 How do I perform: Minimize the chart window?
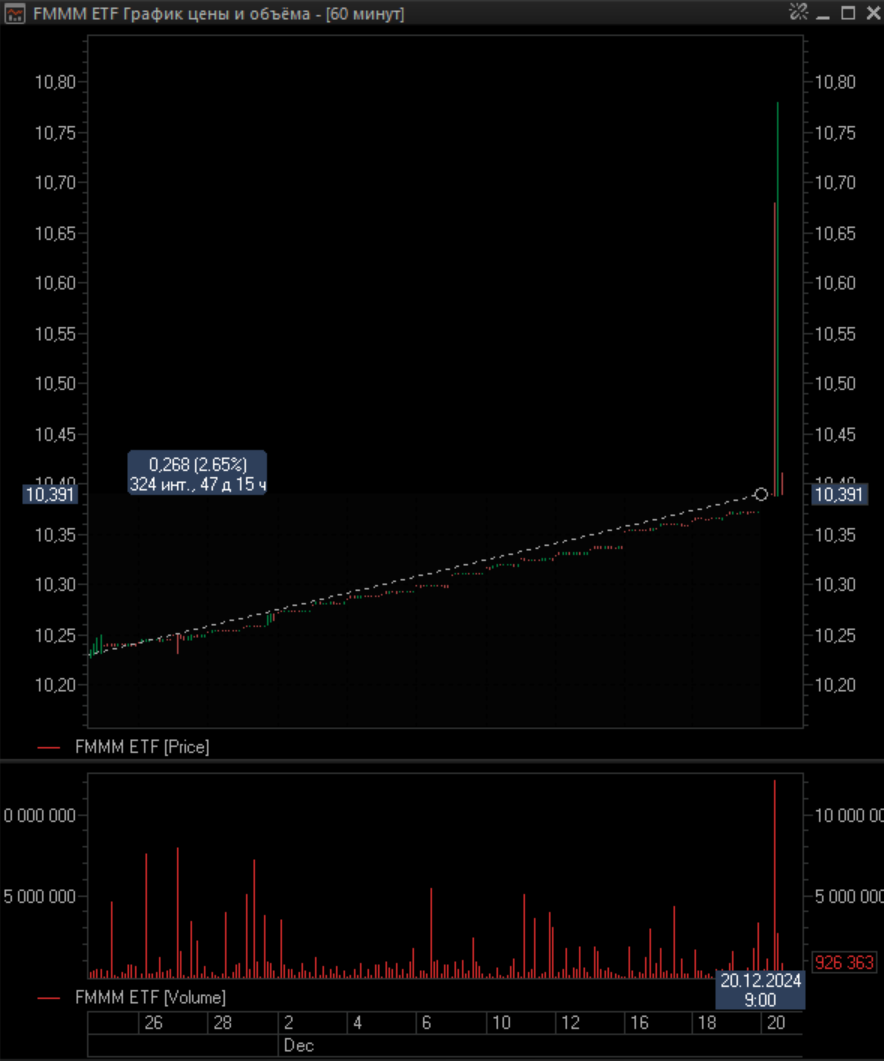[x=824, y=14]
